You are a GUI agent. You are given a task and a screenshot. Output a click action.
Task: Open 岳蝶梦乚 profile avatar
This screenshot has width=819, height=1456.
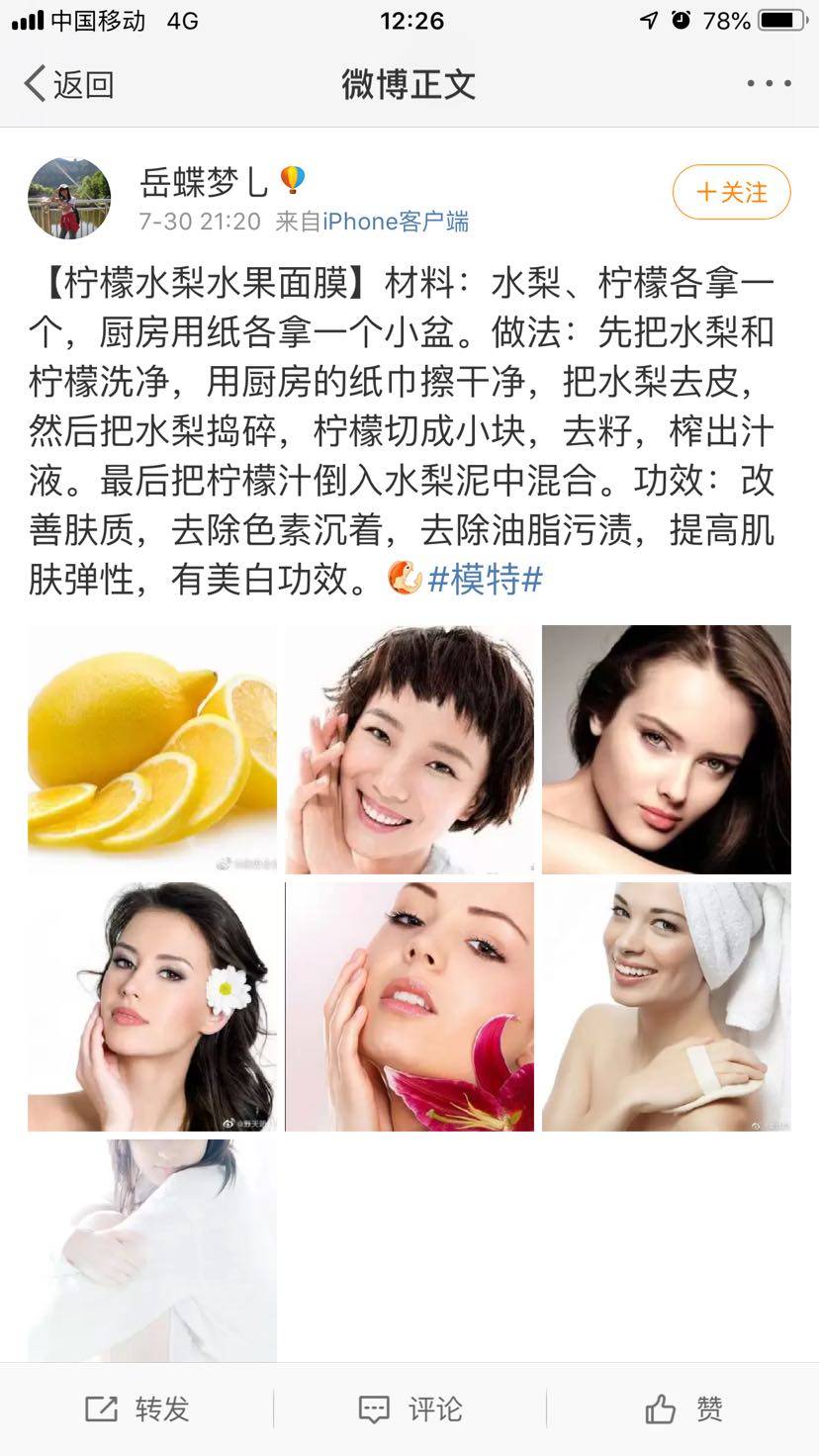tap(68, 198)
